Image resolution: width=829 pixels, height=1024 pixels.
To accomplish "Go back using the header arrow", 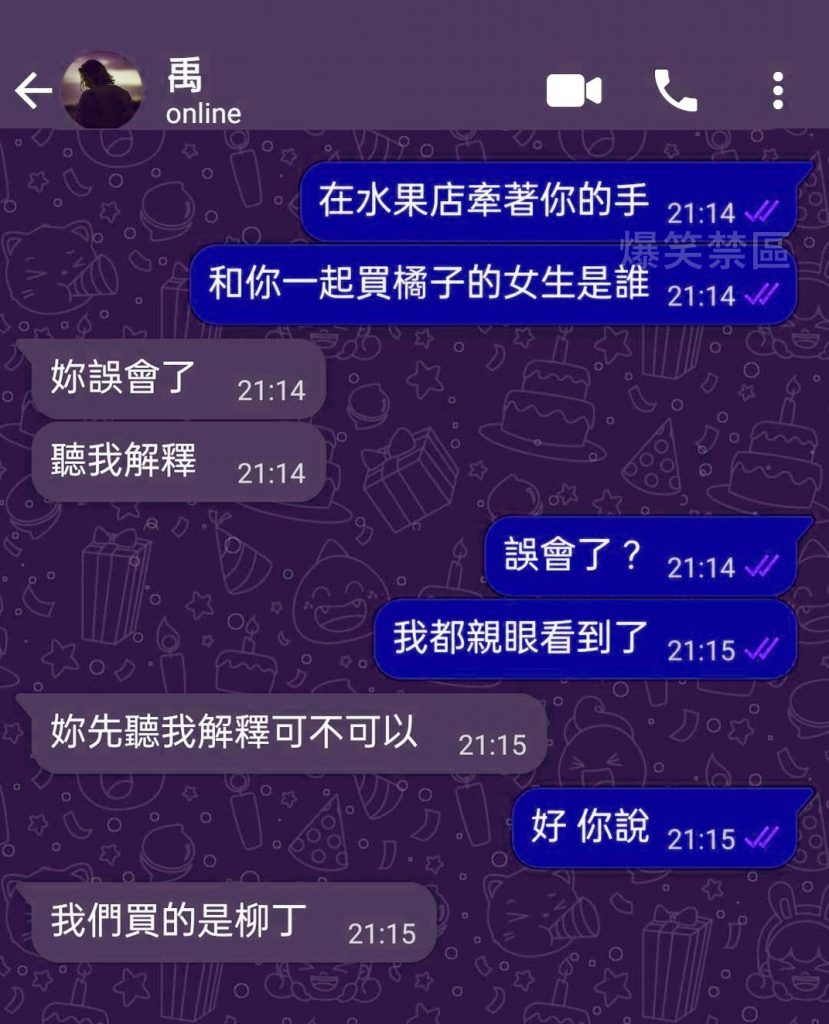I will 33,91.
